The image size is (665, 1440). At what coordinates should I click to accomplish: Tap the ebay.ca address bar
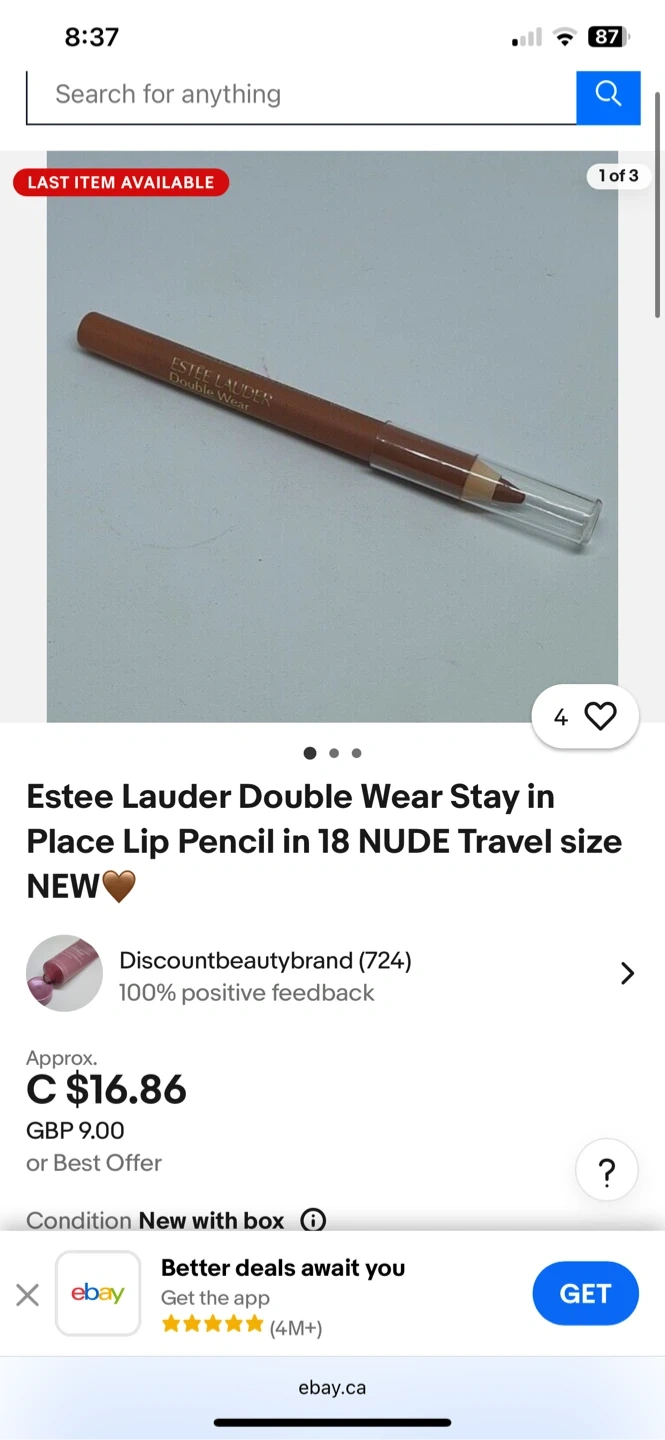pyautogui.click(x=332, y=1388)
